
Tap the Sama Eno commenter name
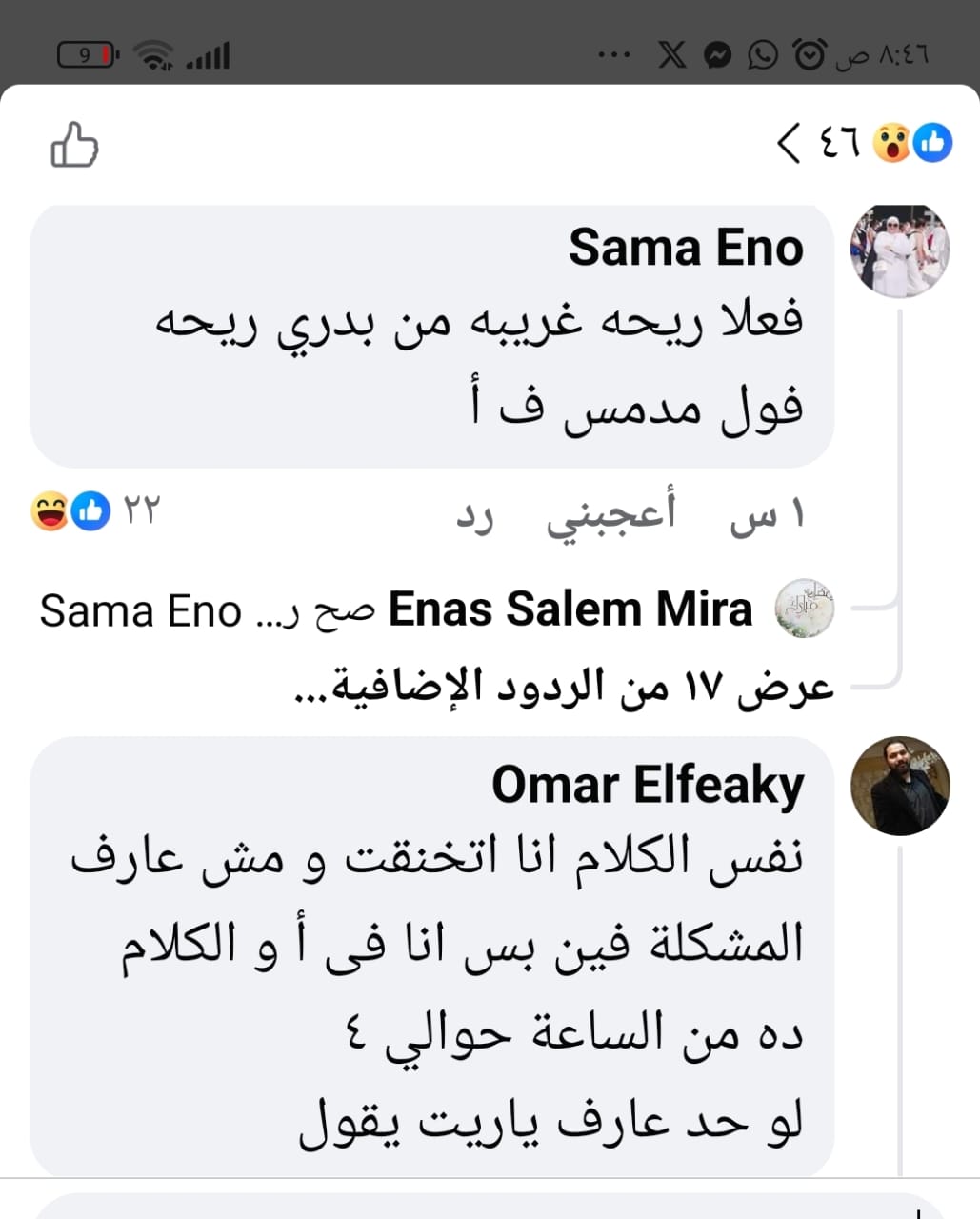[x=686, y=248]
